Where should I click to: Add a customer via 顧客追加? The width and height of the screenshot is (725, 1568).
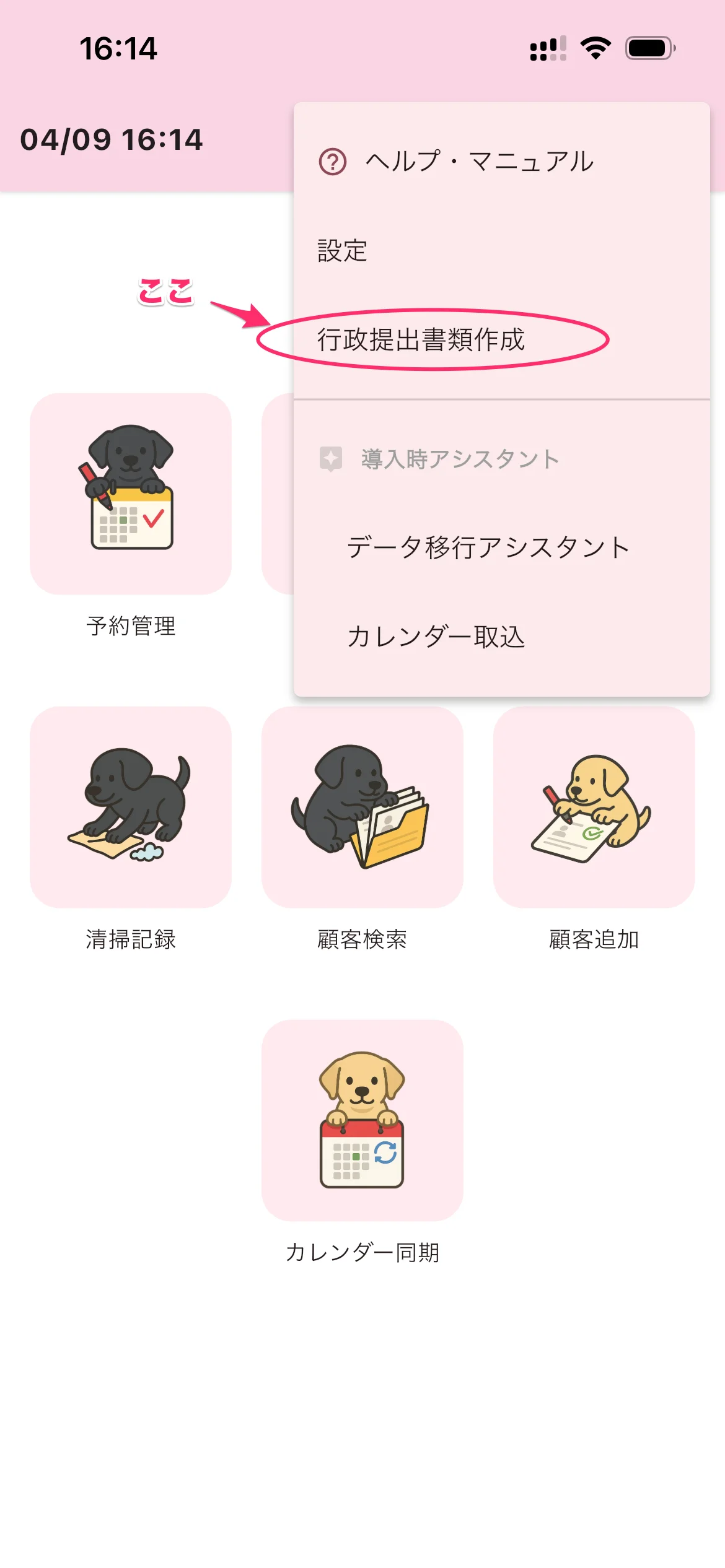click(x=594, y=807)
